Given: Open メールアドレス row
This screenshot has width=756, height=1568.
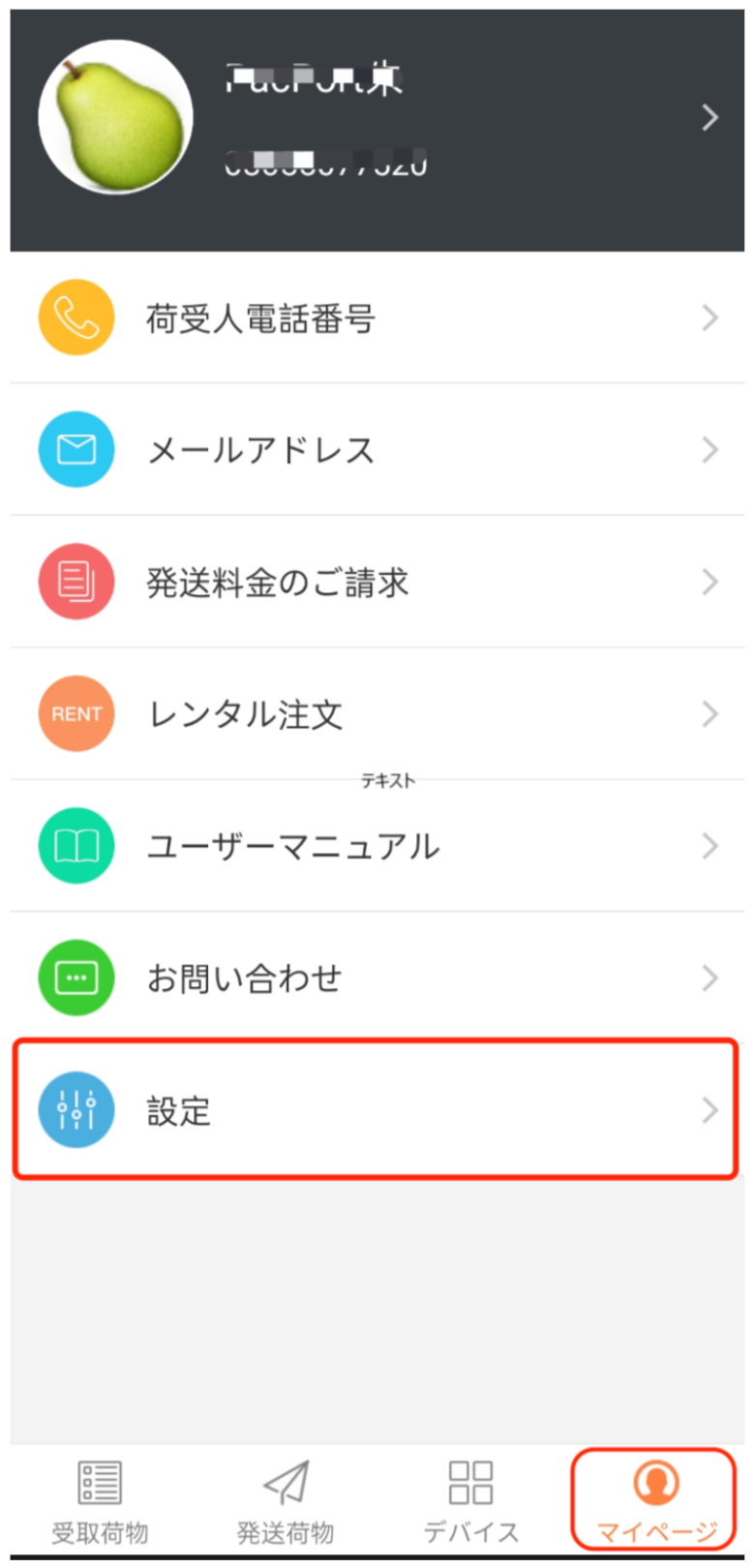Looking at the screenshot, I should tap(378, 450).
